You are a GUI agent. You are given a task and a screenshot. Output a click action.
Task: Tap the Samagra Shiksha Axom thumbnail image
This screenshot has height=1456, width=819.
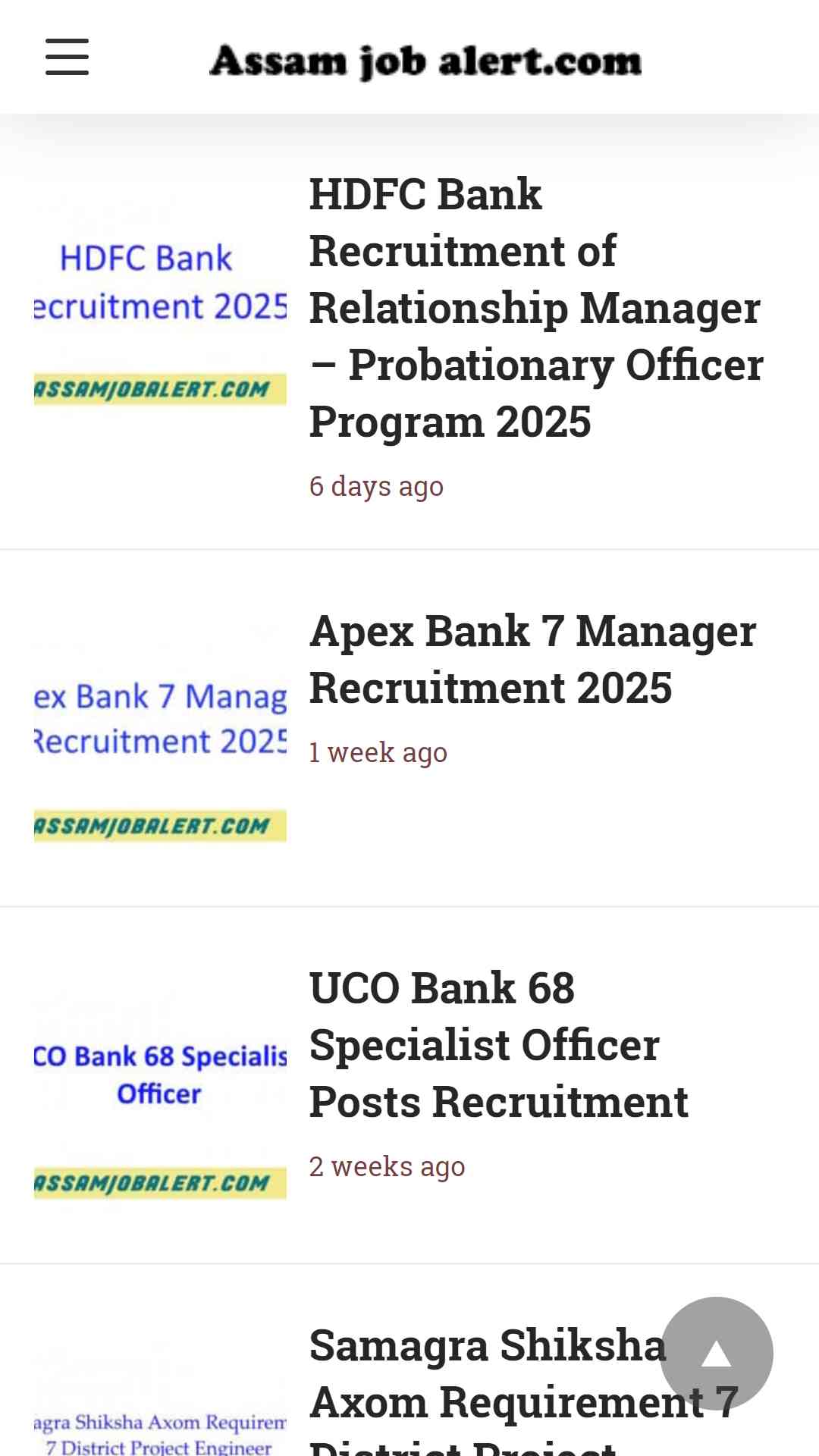coord(160,1386)
